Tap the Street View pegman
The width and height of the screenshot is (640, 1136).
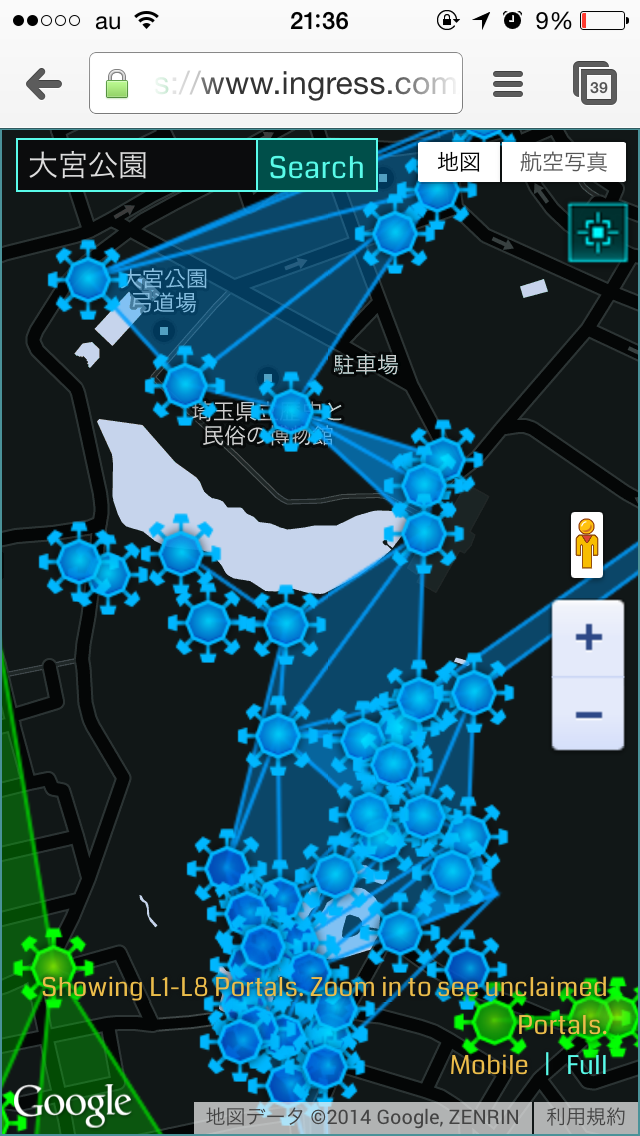587,545
